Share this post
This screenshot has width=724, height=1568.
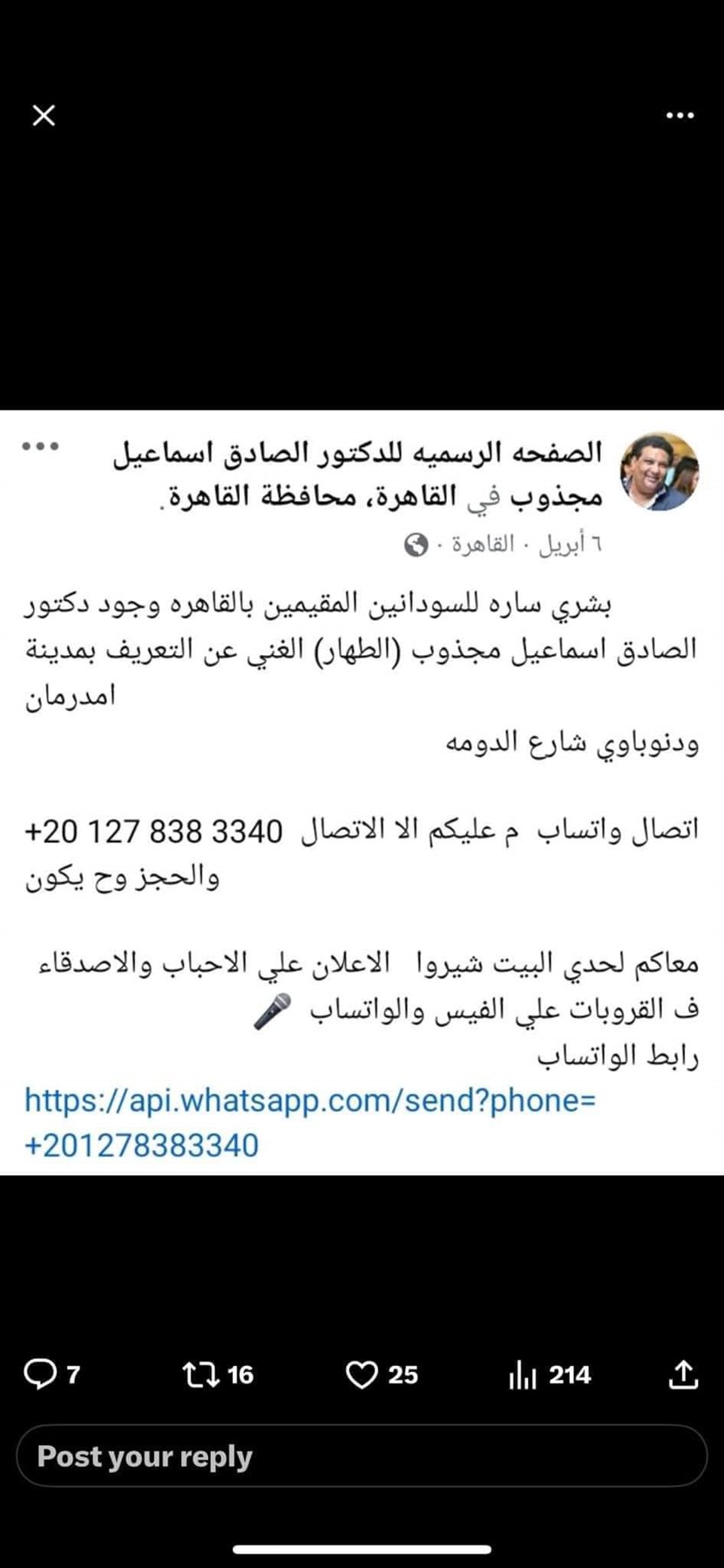(684, 1375)
